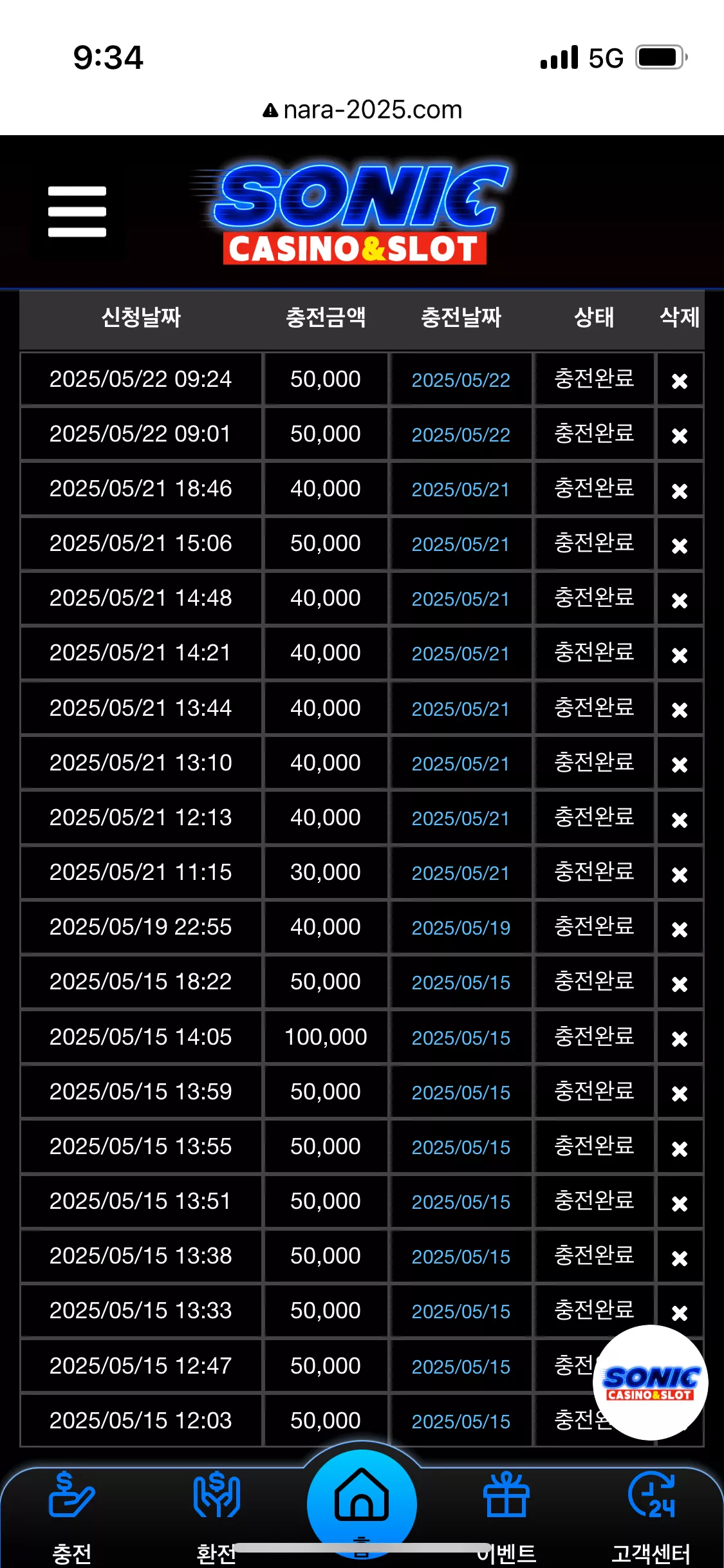Tap the nara-2025.com address bar

(x=362, y=110)
